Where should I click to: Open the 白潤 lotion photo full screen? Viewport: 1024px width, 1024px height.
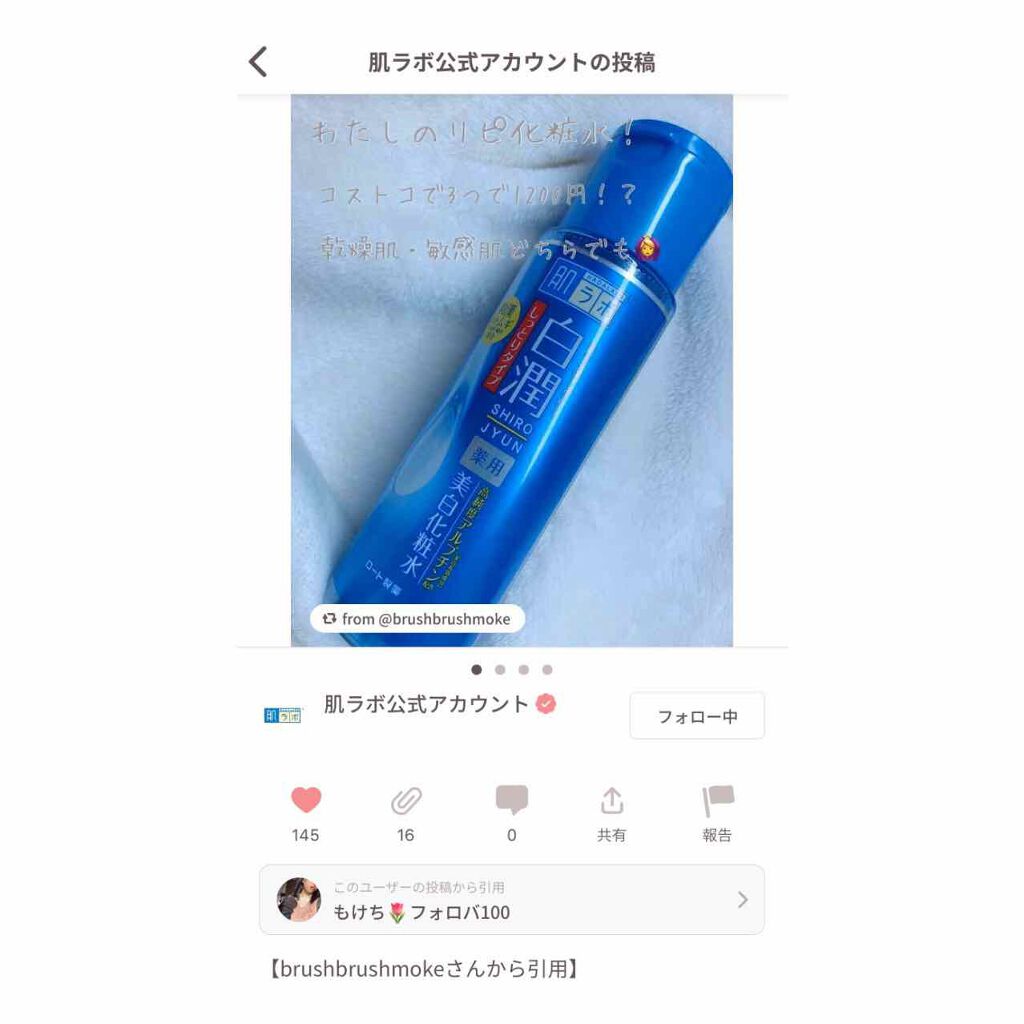tap(511, 370)
